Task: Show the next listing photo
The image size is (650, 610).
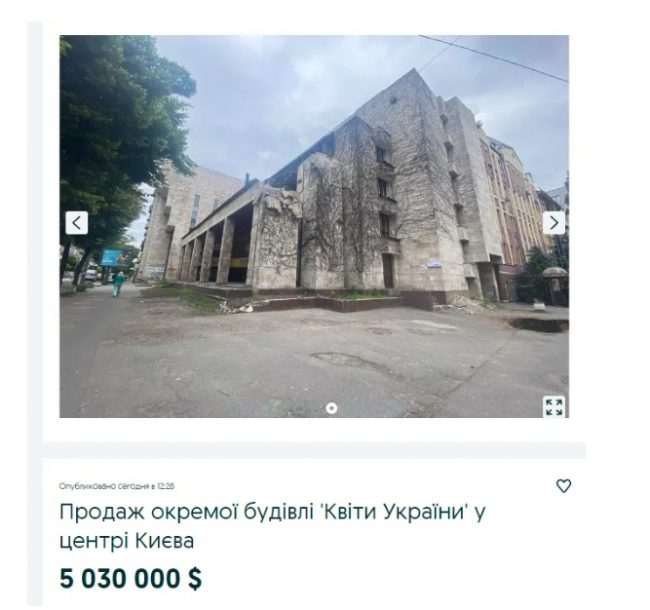Action: (x=553, y=223)
